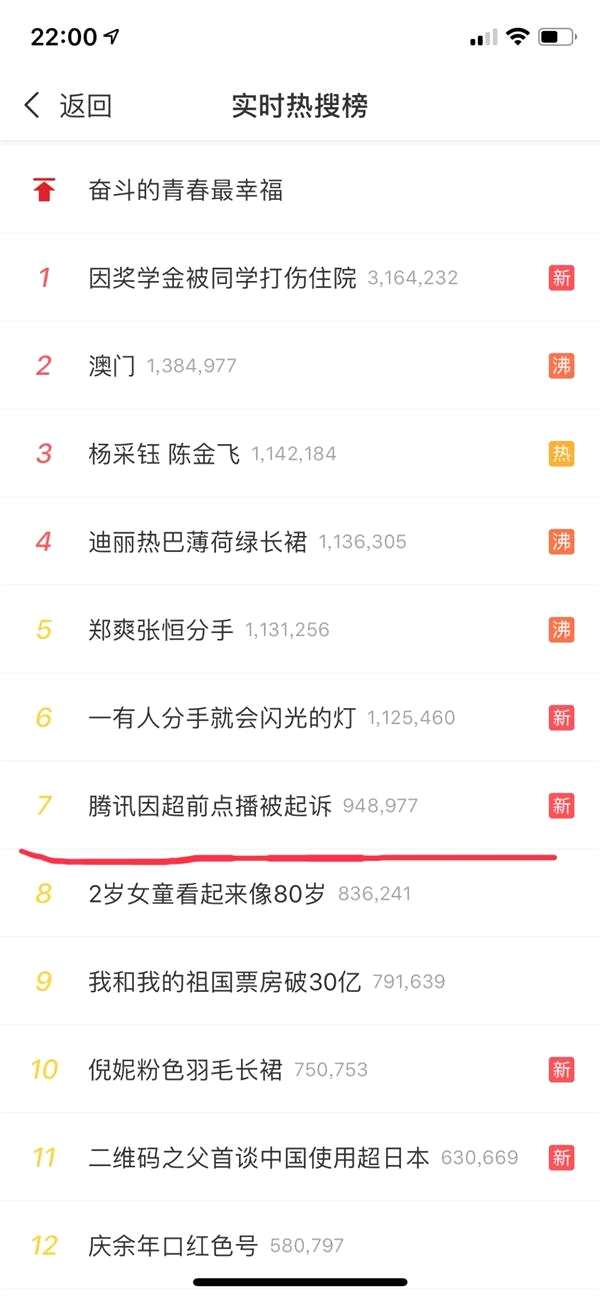Open the 澳门 trending topic

[x=112, y=365]
